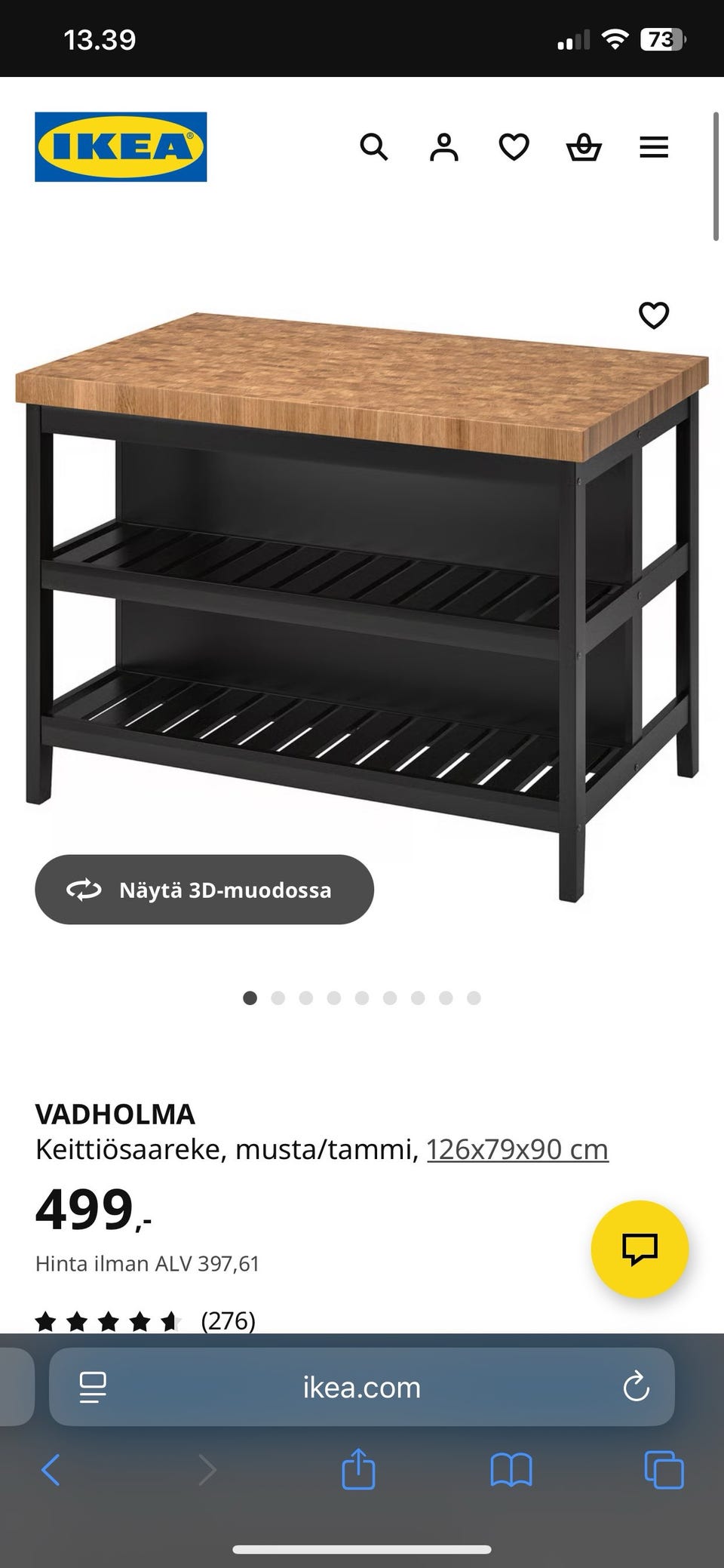
Task: Select the last image carousel dot
Action: point(473,998)
